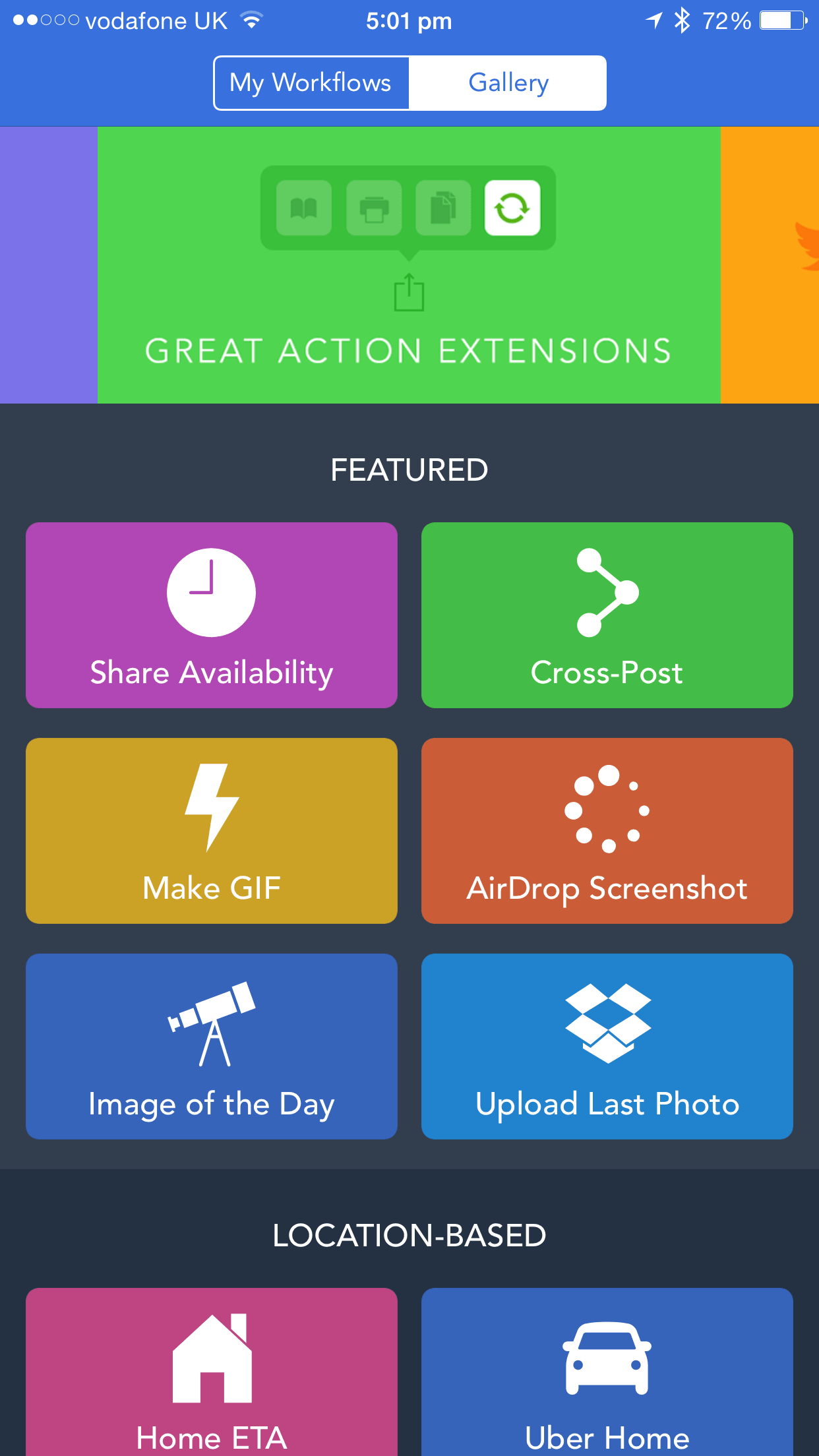Select the Gallery tab
Image resolution: width=819 pixels, height=1456 pixels.
tap(508, 83)
